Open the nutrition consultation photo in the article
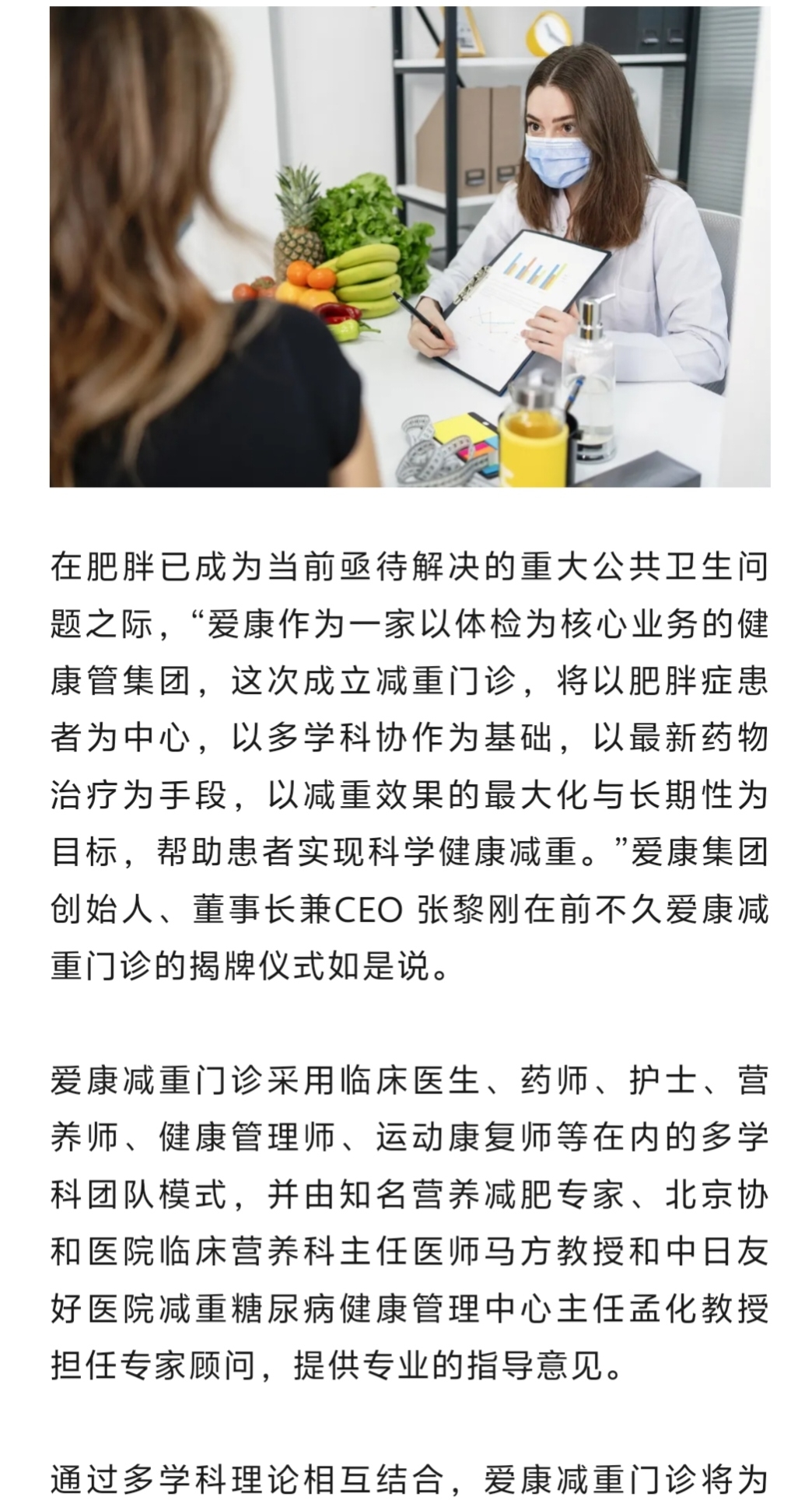Screen dimensions: 812x1500 [x=410, y=246]
